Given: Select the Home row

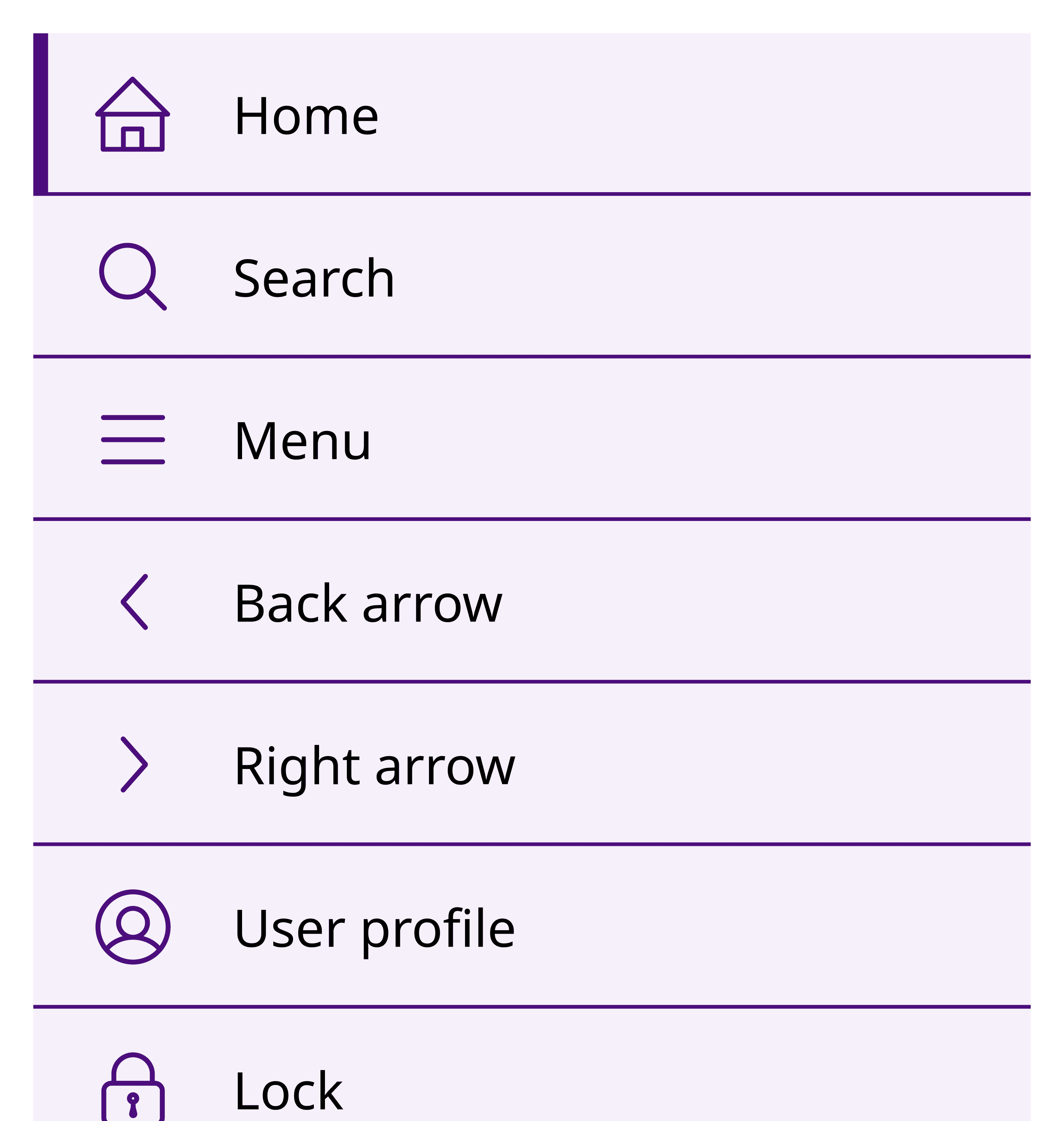Looking at the screenshot, I should pyautogui.click(x=532, y=114).
